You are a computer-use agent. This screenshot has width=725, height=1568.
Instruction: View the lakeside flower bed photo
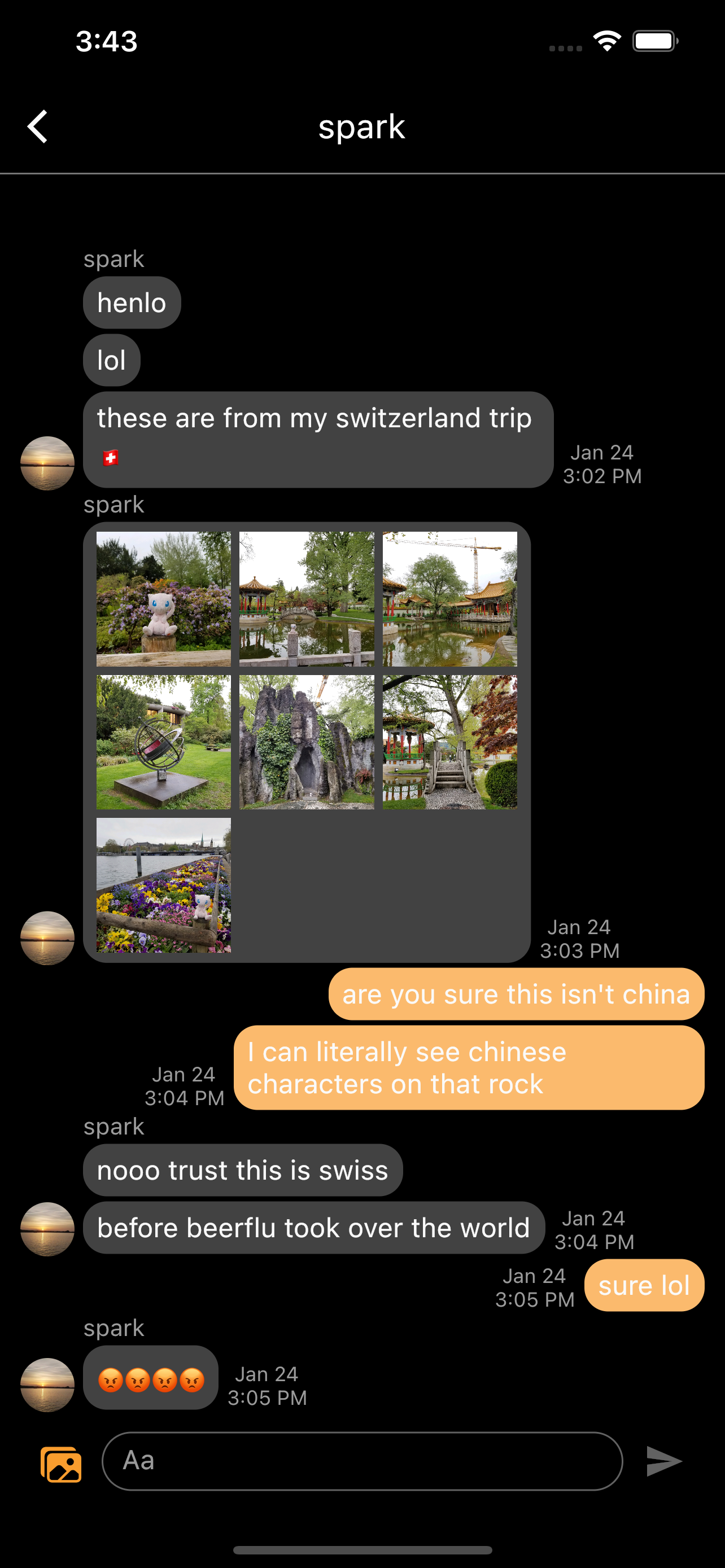164,885
